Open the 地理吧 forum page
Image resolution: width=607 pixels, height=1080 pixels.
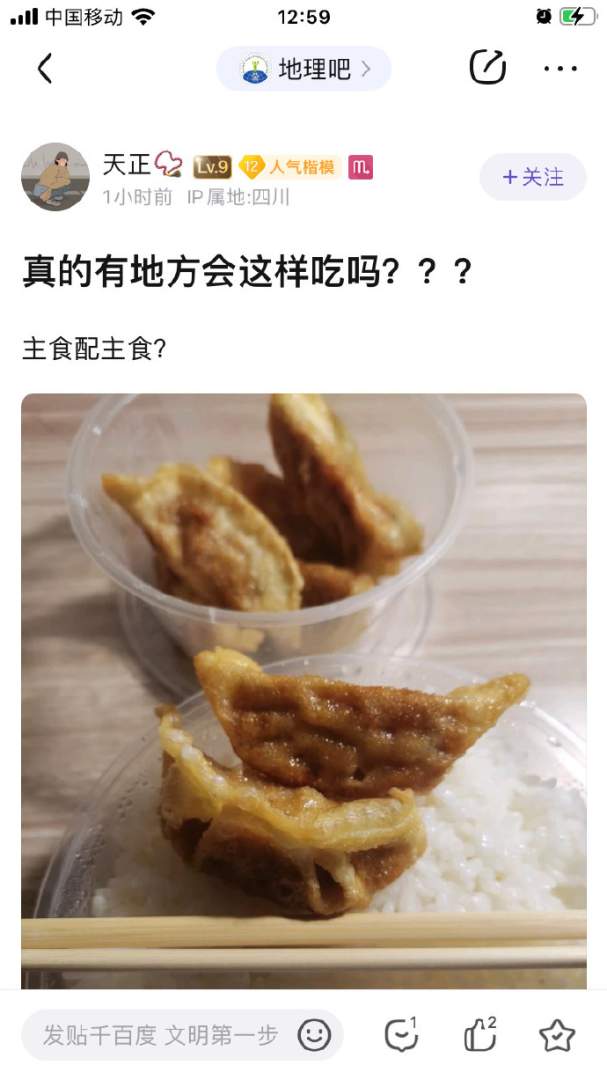coord(304,69)
